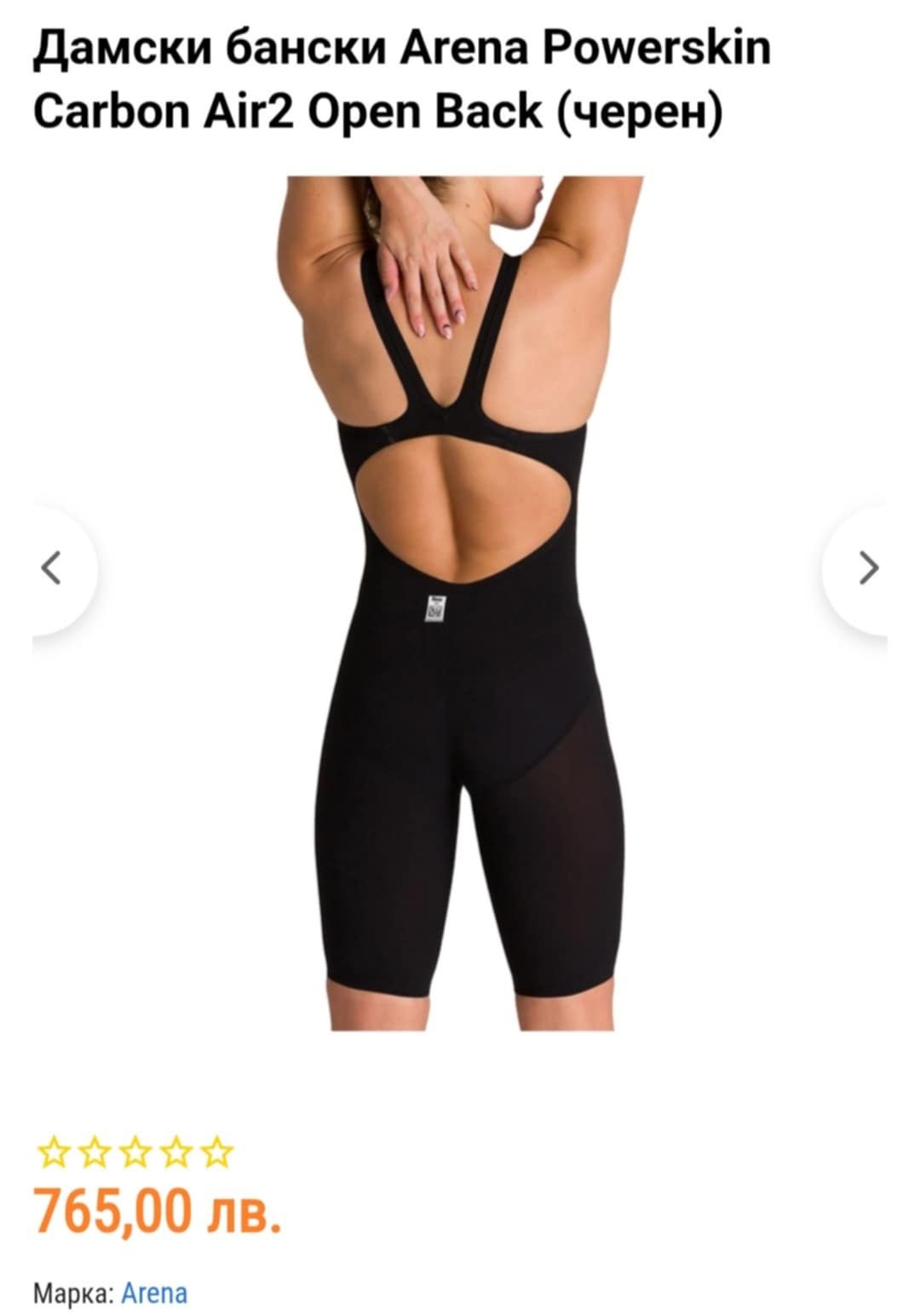Open the Arena brand link
This screenshot has height=1316, width=920.
point(154,1293)
